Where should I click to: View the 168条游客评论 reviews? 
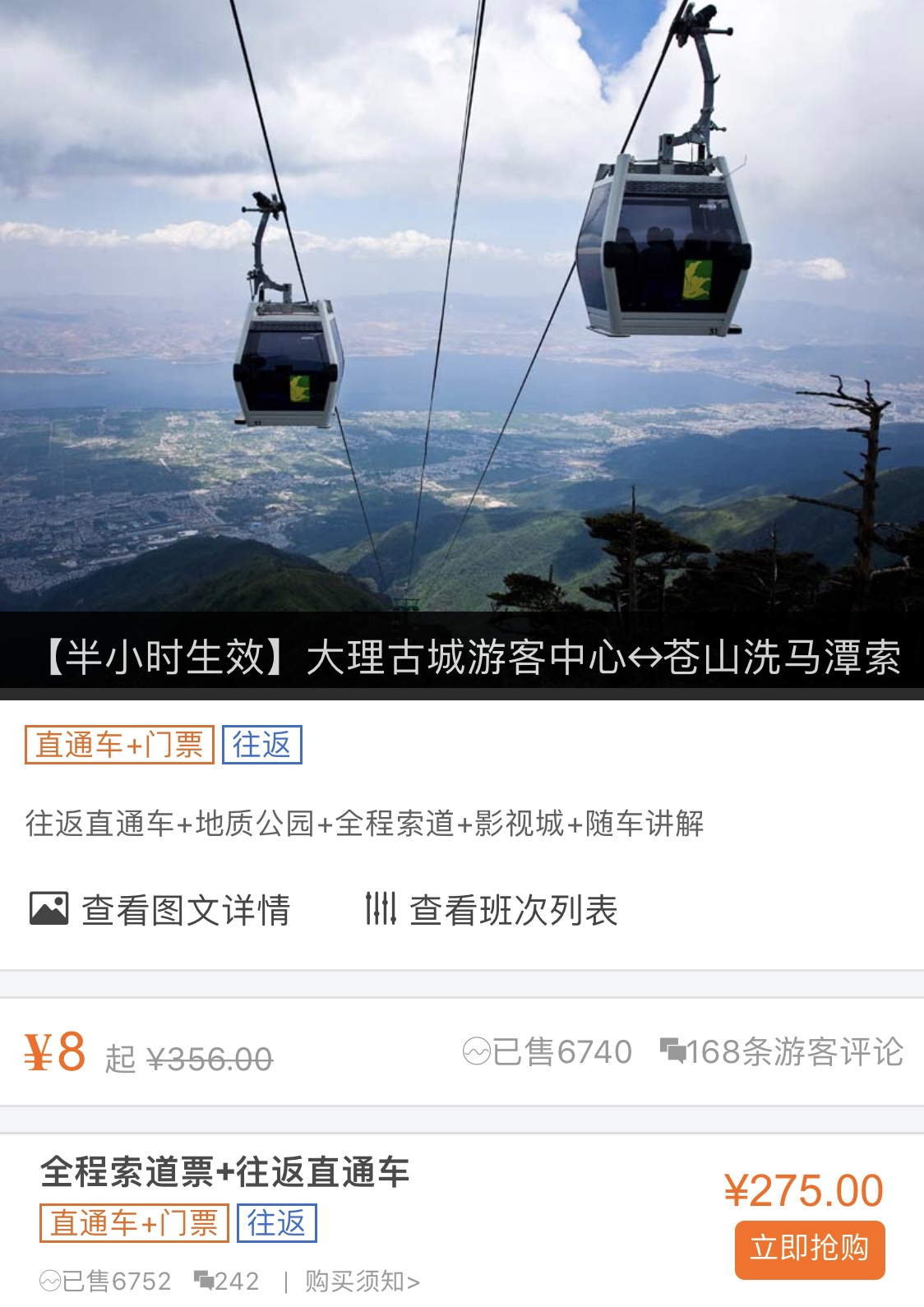pyautogui.click(x=781, y=1052)
